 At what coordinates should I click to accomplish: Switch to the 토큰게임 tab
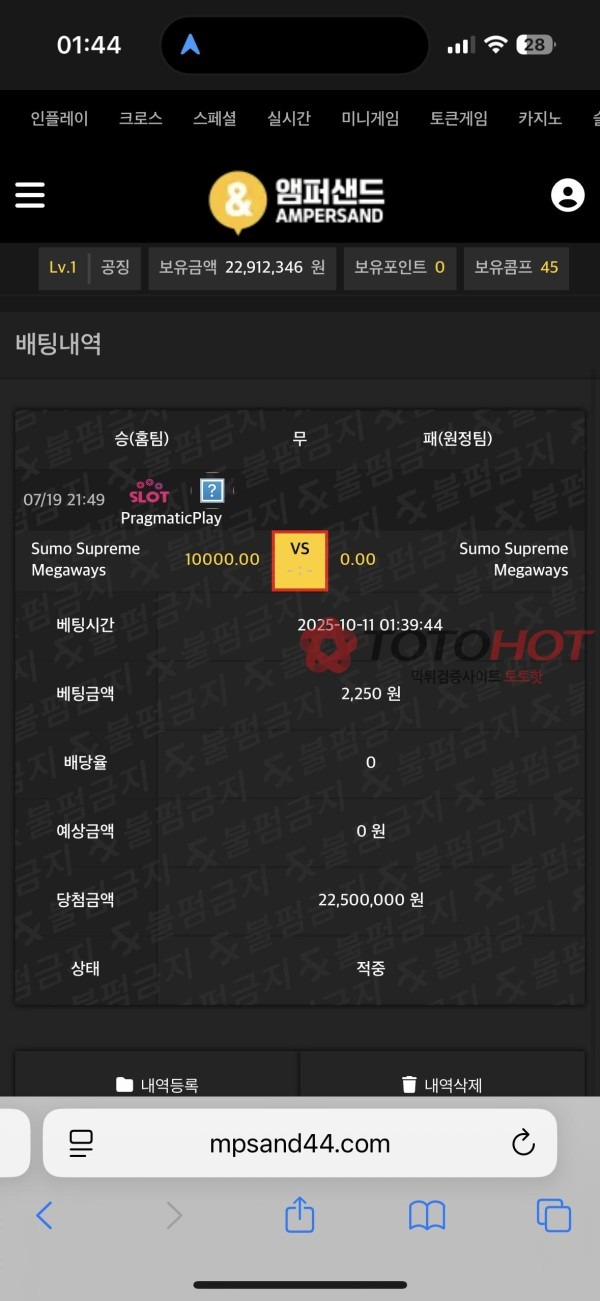coord(459,118)
